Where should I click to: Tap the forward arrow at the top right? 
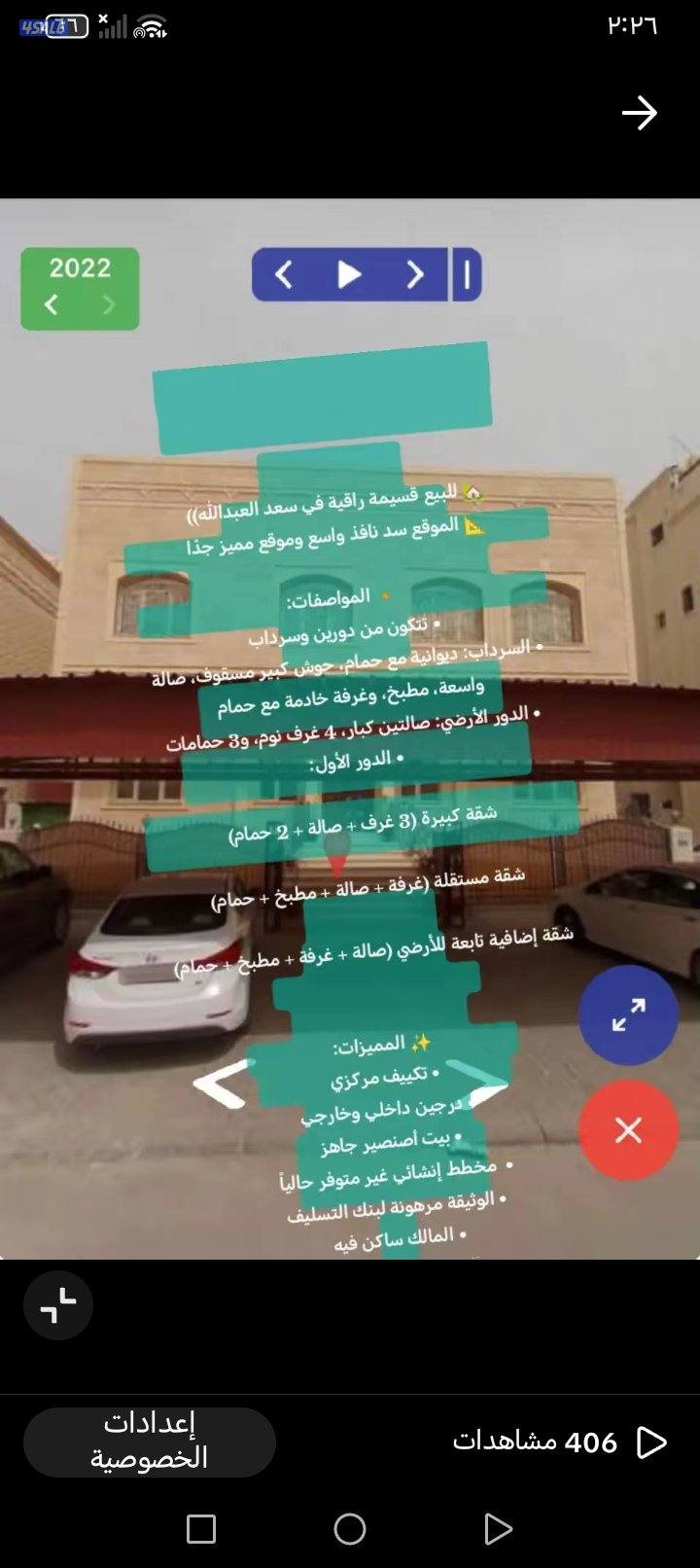(642, 113)
